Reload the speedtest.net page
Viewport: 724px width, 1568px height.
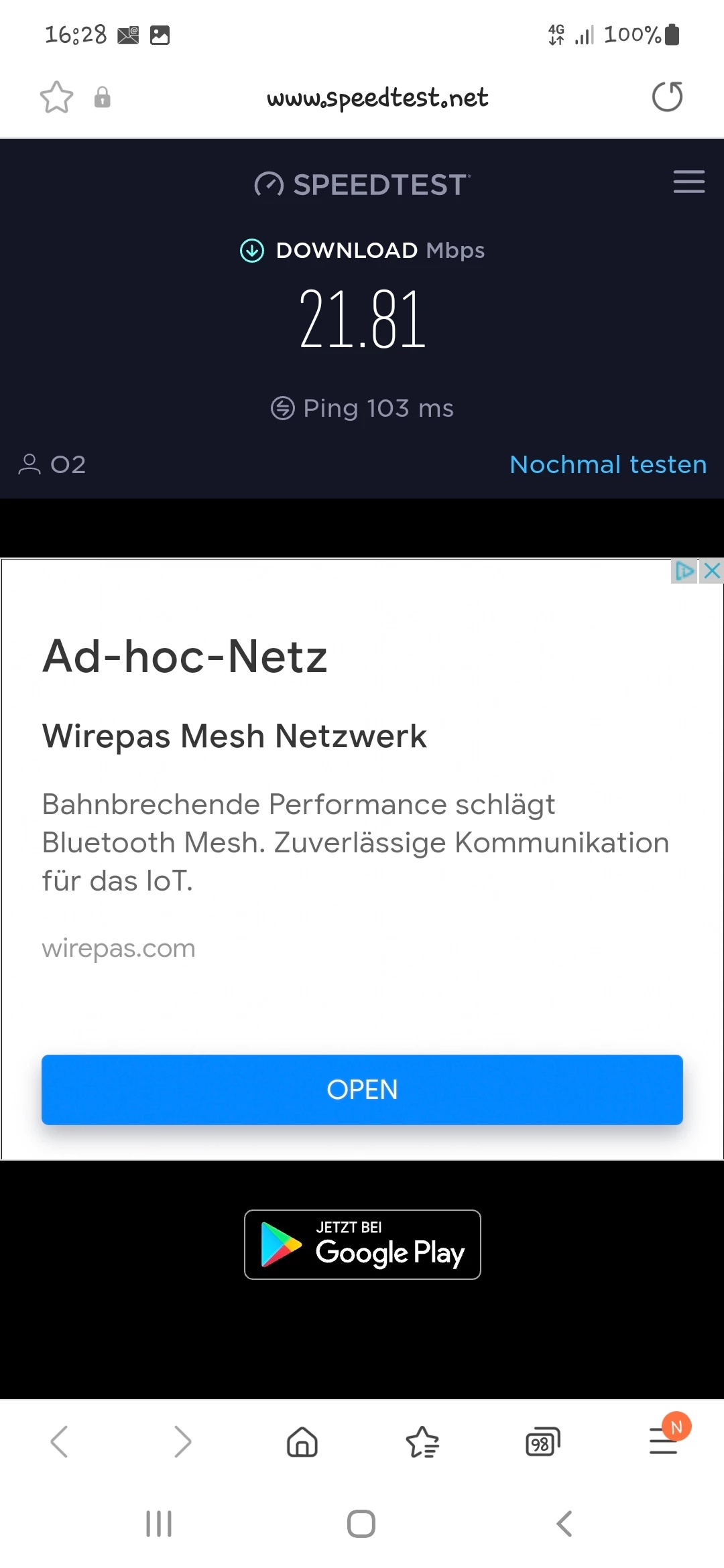tap(667, 96)
